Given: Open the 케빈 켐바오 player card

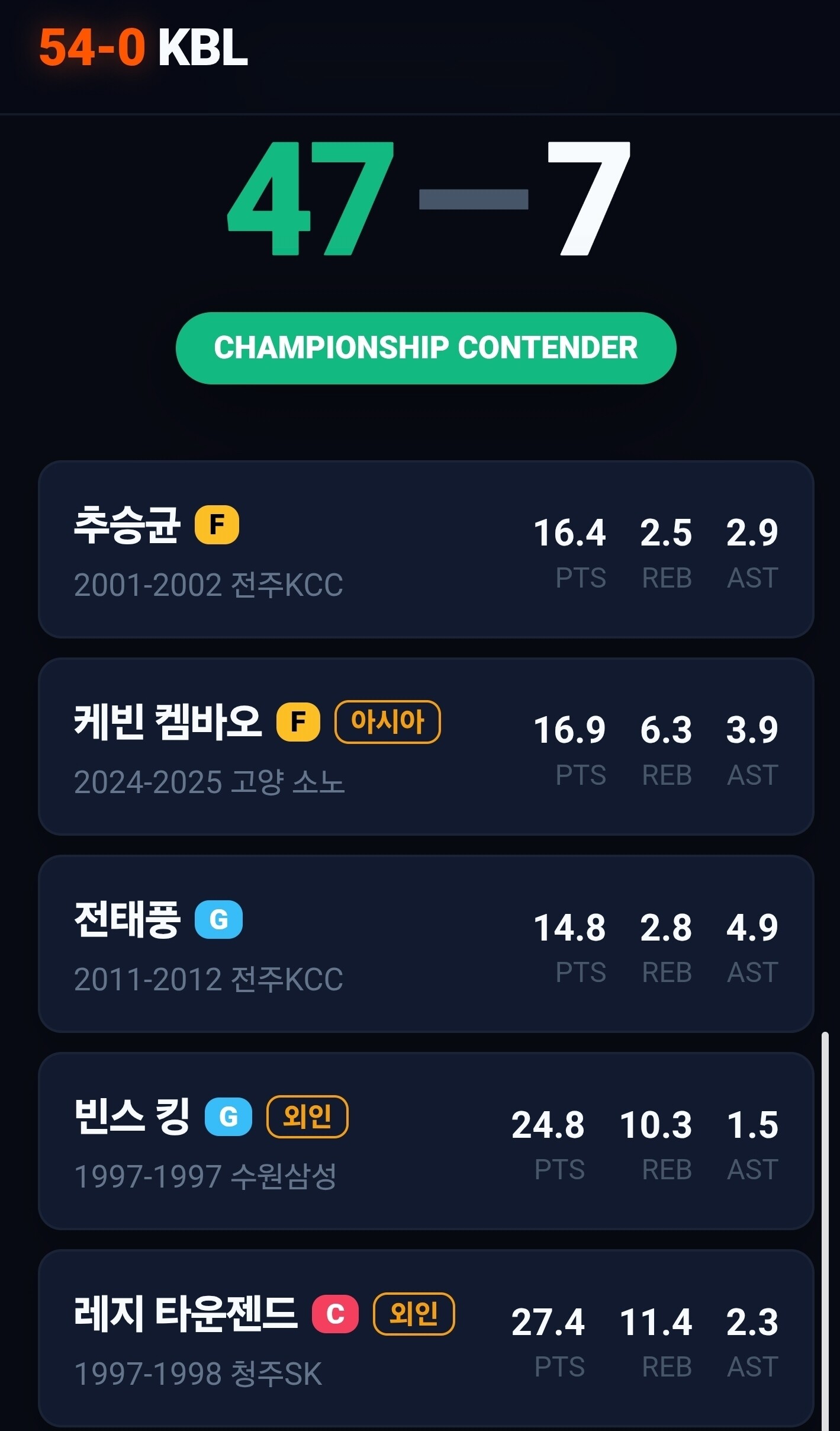Looking at the screenshot, I should tap(426, 746).
